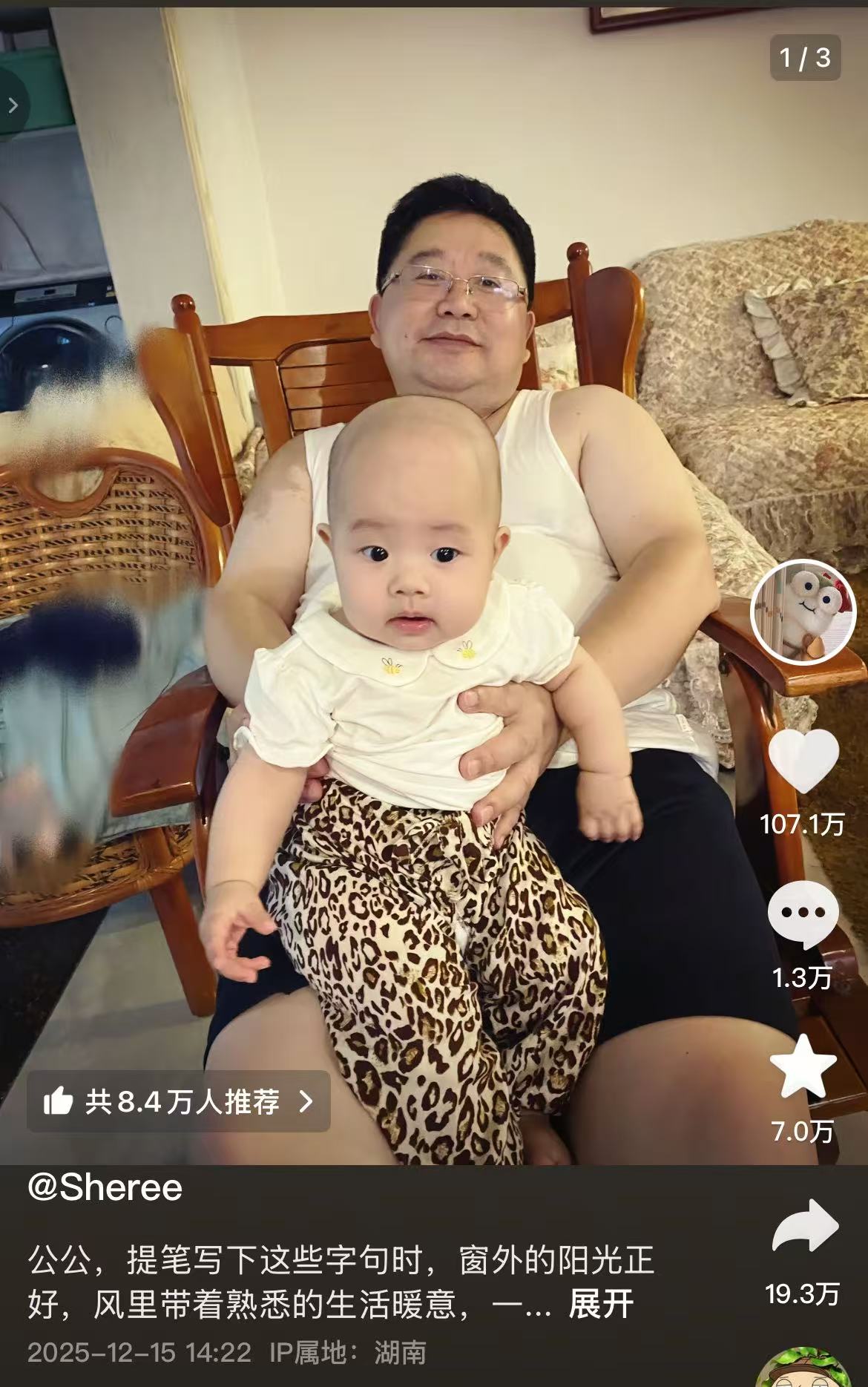The image size is (868, 1387).
Task: Open the music disc avatar at the bottom
Action: pos(803,1370)
